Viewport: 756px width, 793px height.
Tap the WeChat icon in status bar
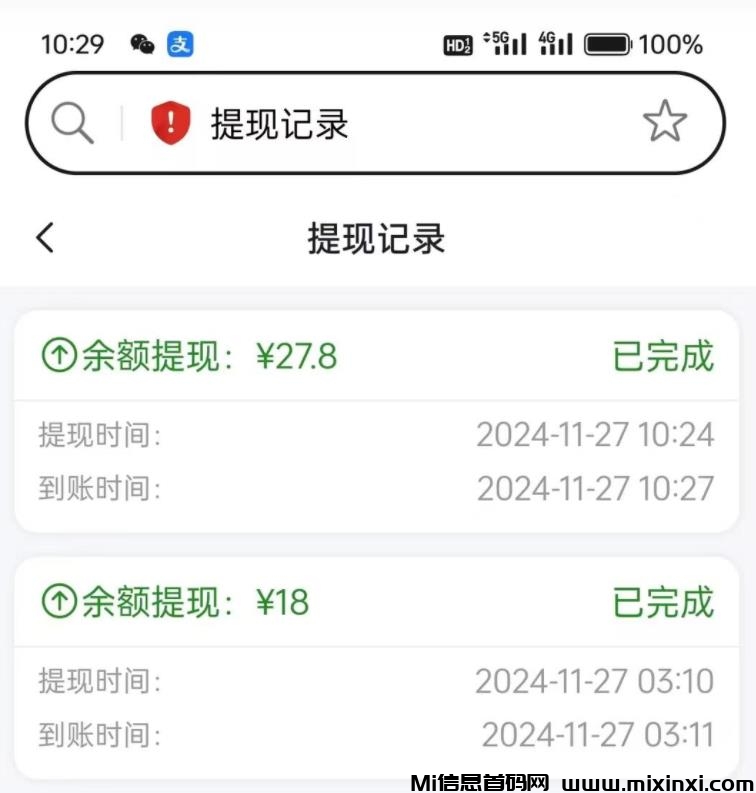pos(142,44)
